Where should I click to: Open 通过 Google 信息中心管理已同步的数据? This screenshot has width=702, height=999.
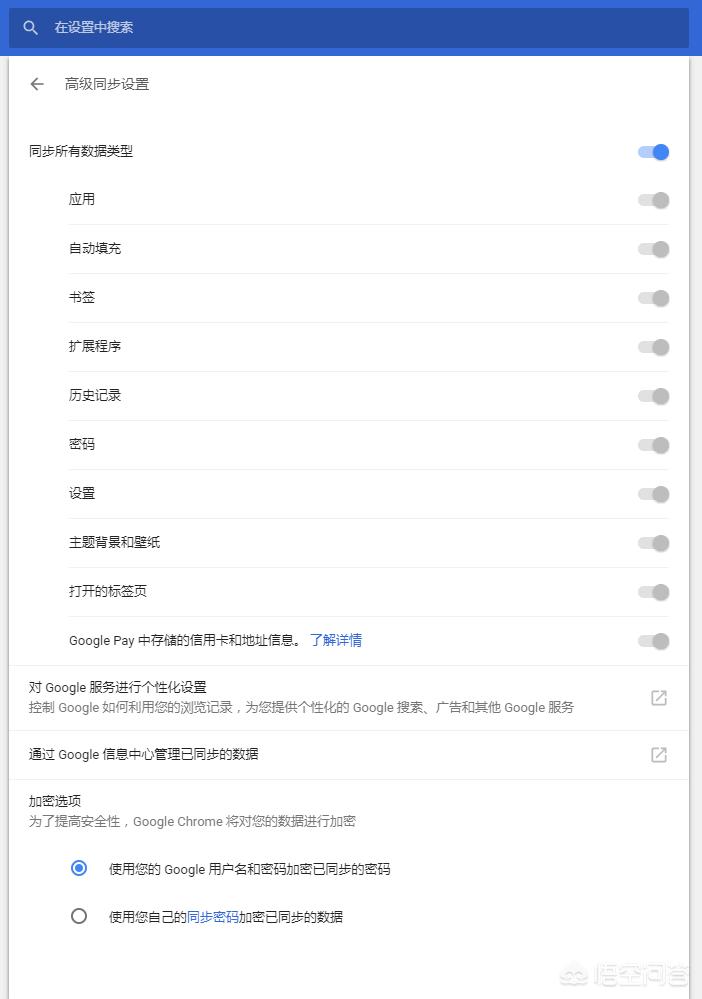[658, 755]
